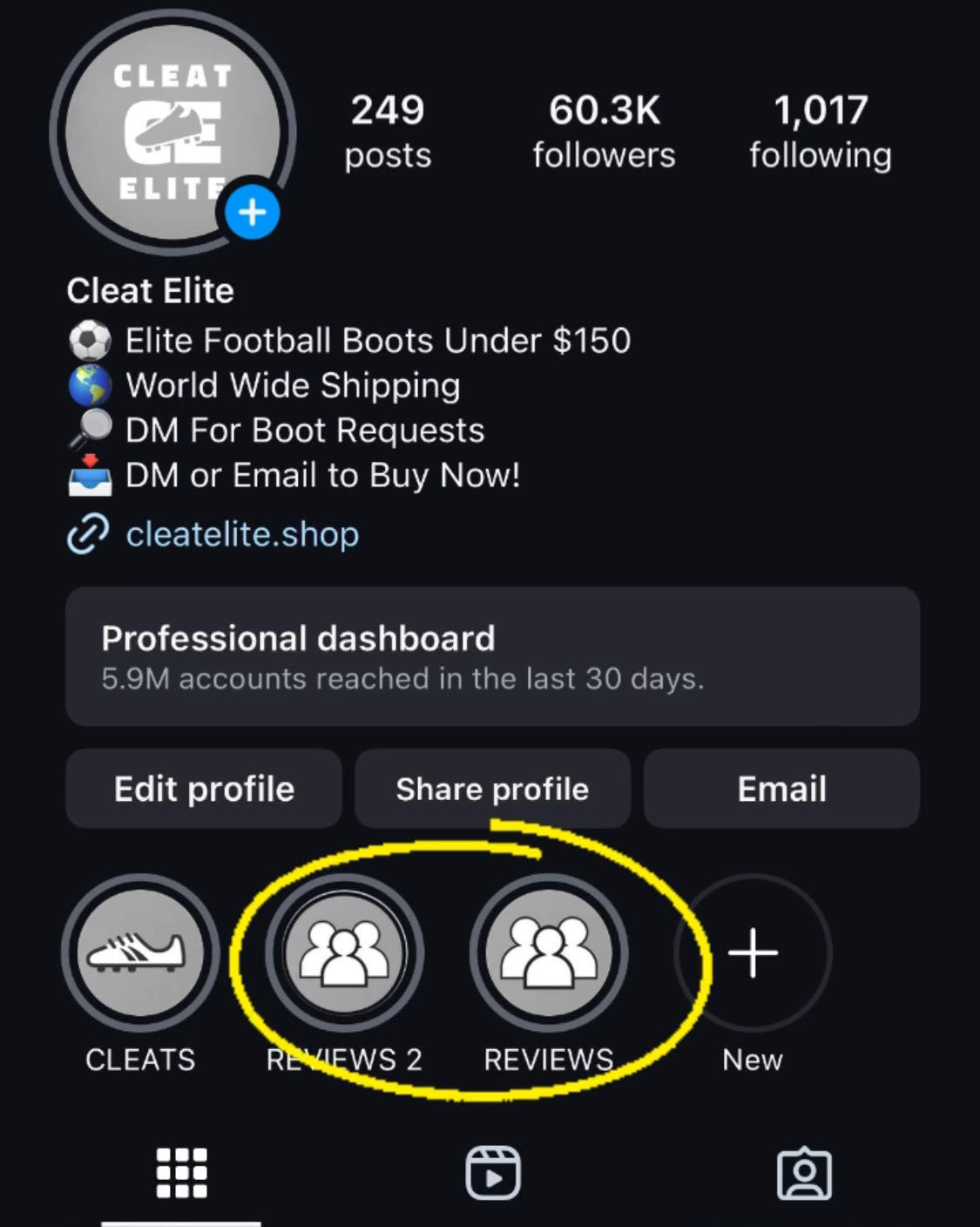Open the REVIEWS highlight

549,952
